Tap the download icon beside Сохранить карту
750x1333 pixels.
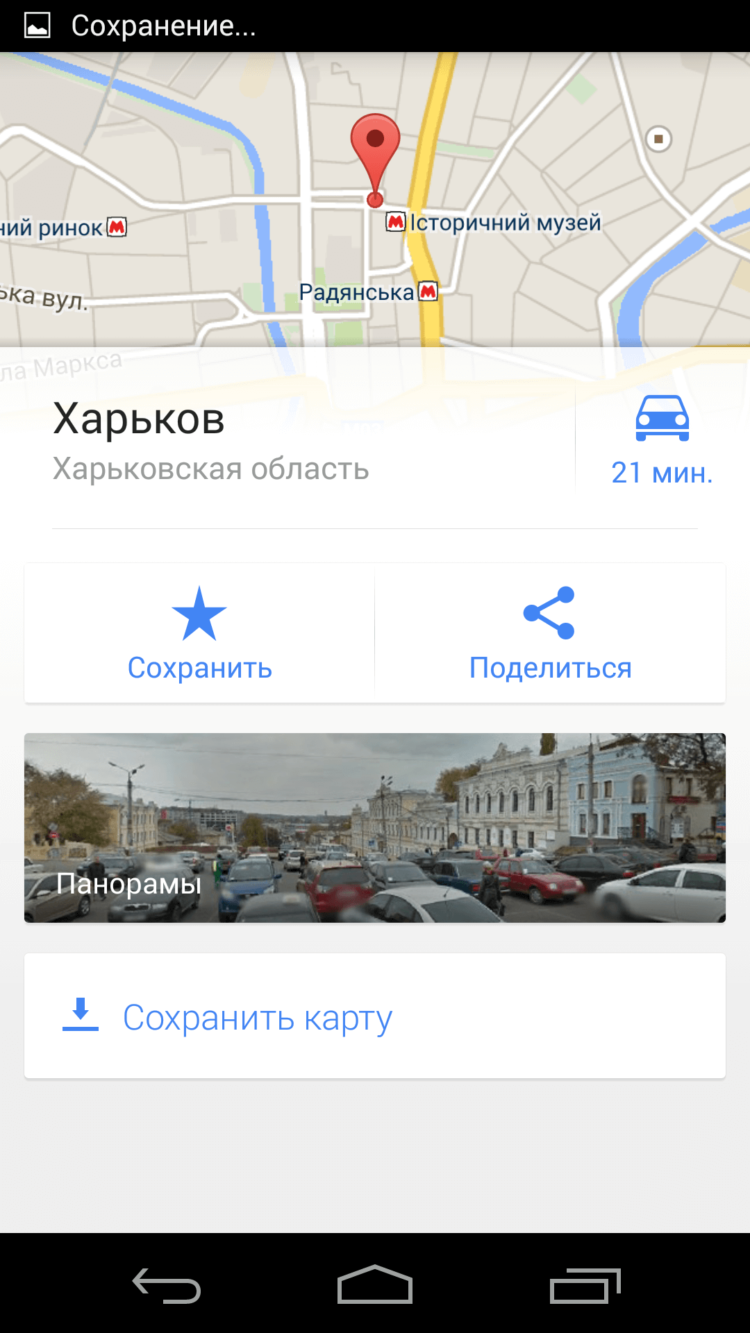(x=81, y=1015)
